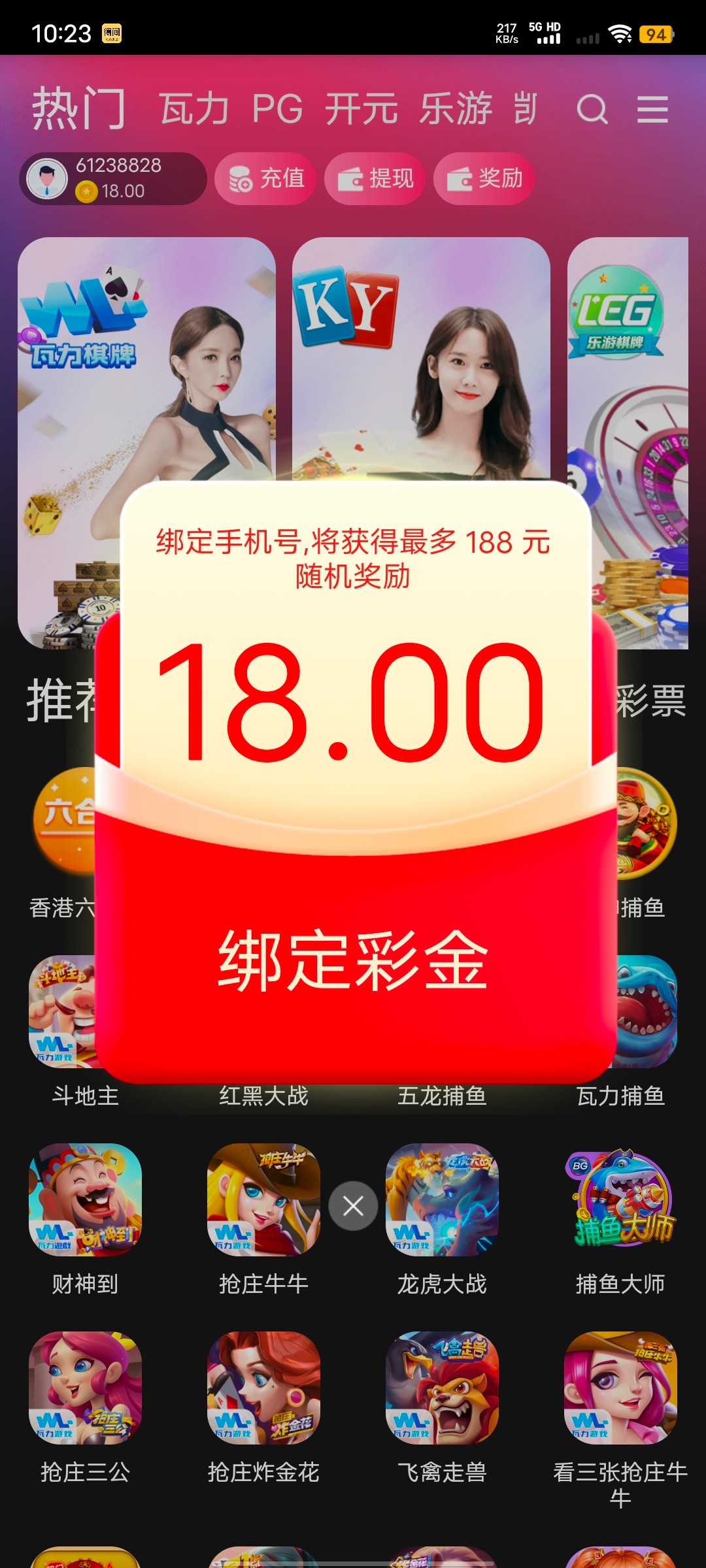Open the 奖励 rewards button

484,178
